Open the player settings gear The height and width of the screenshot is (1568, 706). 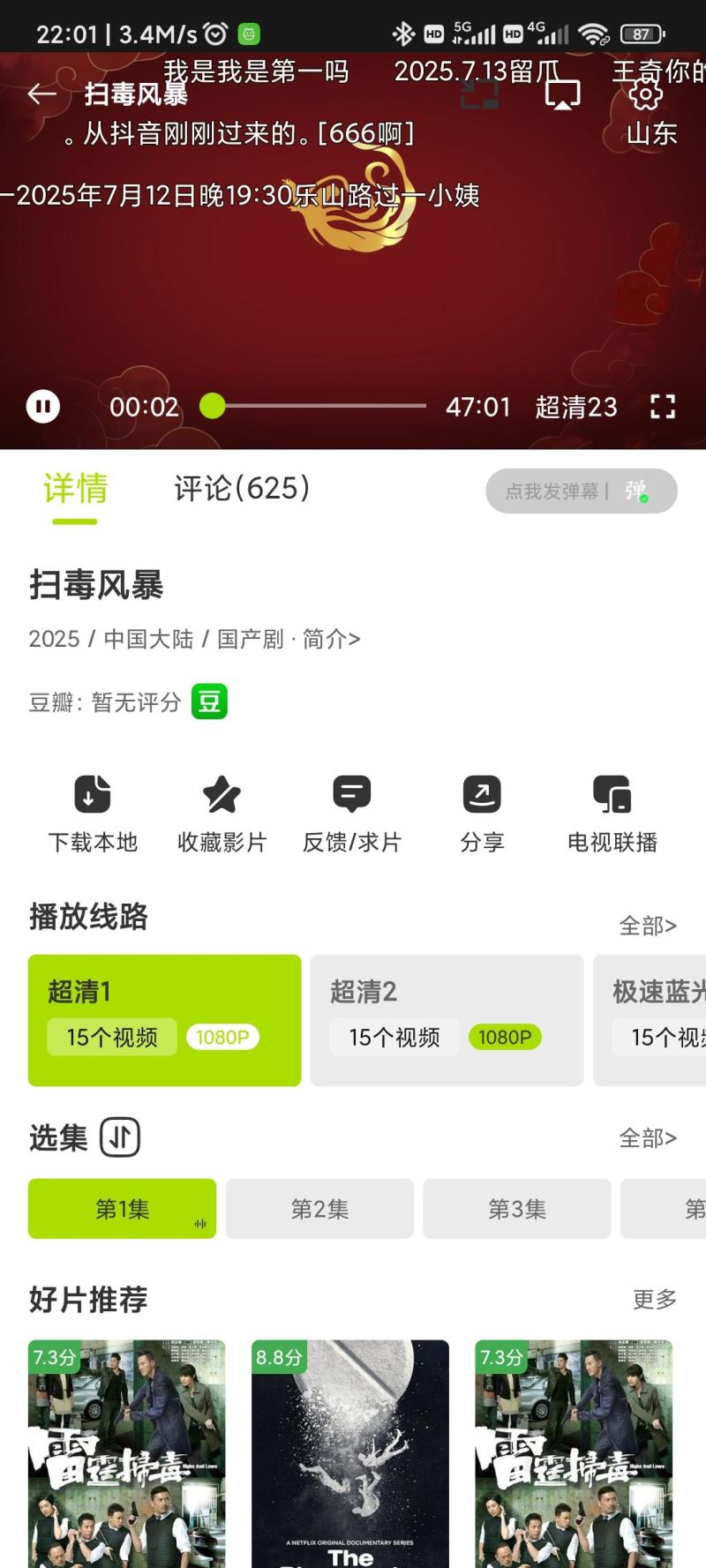pos(646,94)
